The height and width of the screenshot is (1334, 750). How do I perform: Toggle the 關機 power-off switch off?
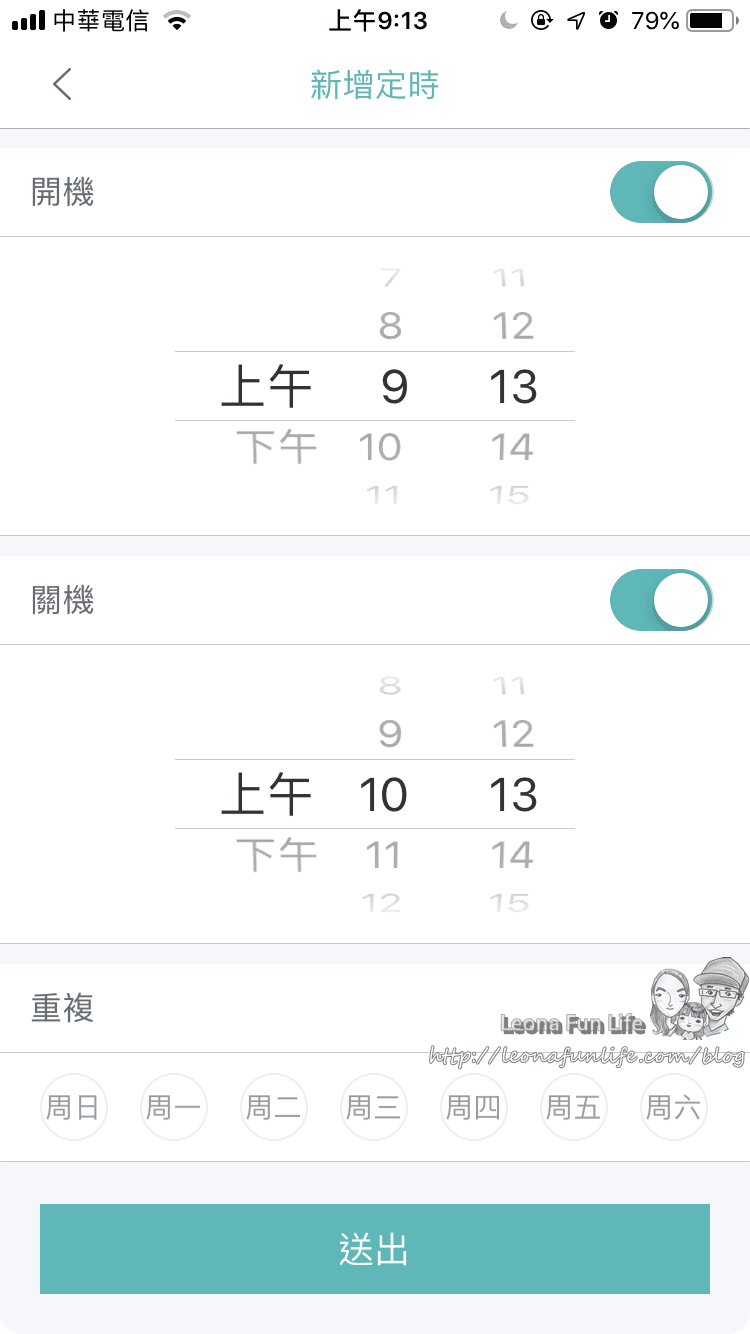(x=660, y=600)
